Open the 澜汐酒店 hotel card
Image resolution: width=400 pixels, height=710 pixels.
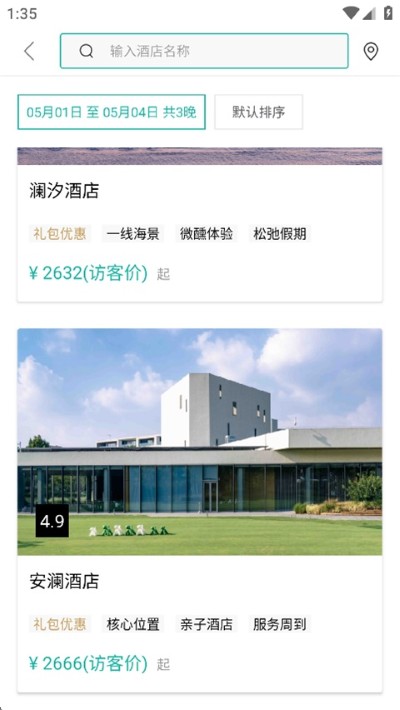200,225
